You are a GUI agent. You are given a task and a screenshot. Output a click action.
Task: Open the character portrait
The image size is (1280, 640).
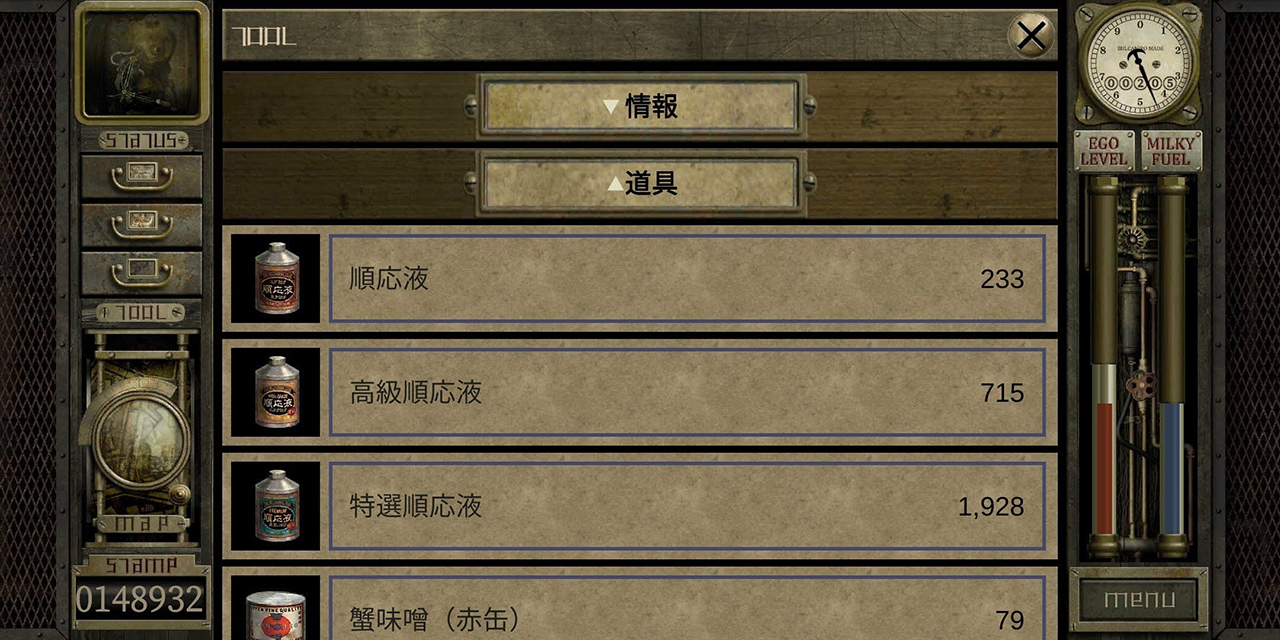tap(142, 62)
